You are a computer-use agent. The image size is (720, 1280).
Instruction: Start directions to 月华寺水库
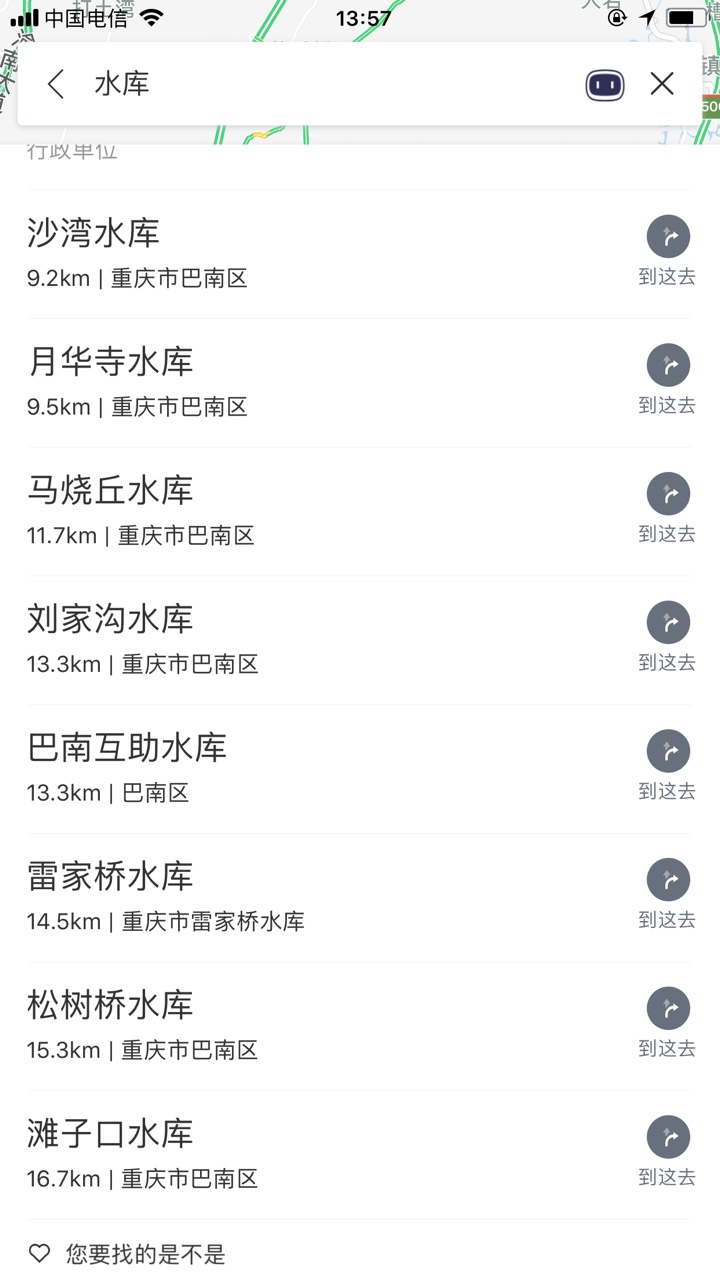668,380
